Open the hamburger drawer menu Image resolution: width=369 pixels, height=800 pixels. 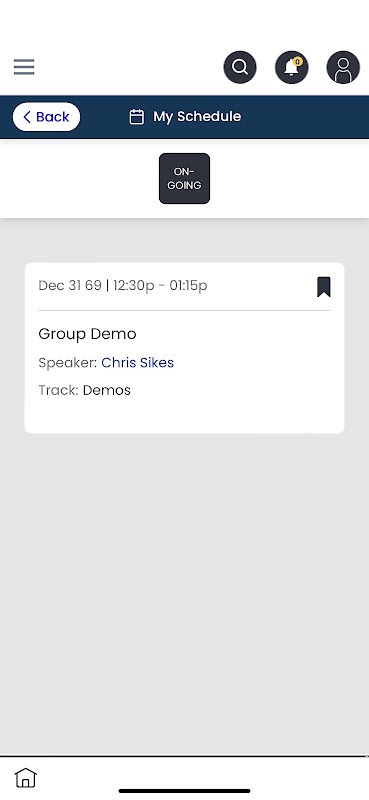24,67
